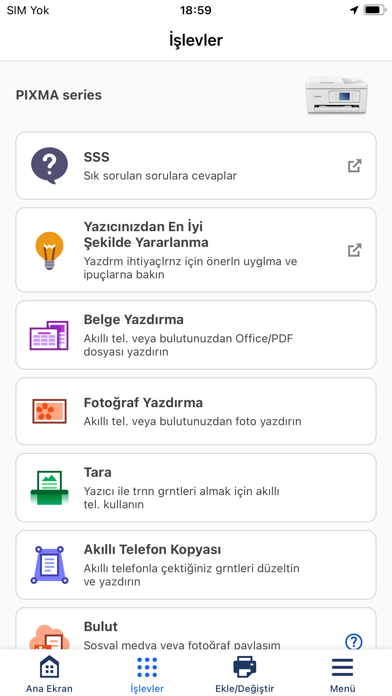The width and height of the screenshot is (392, 696).
Task: Select Belge Yazdırma
Action: coord(196,335)
